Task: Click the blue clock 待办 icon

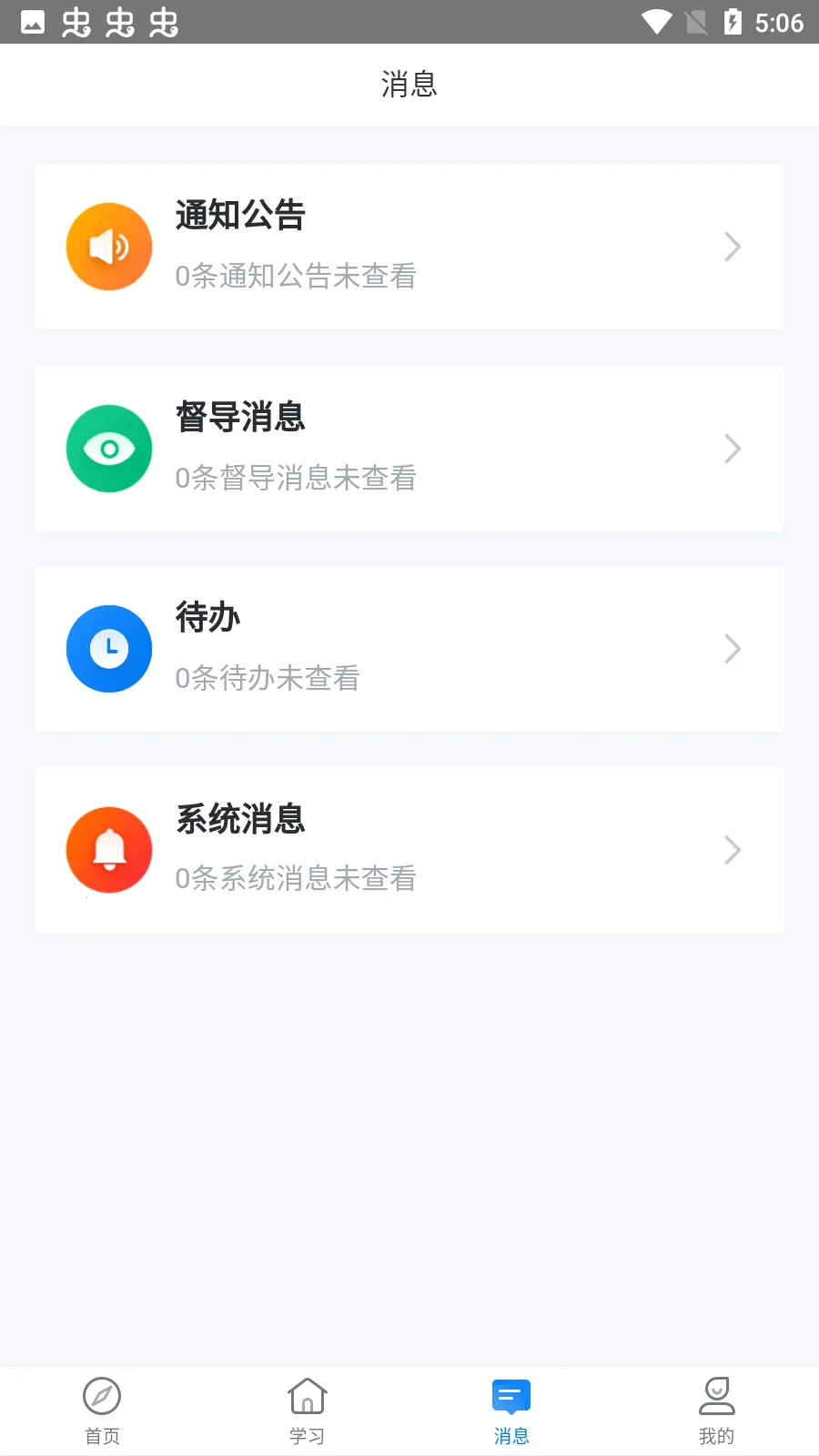Action: point(109,649)
